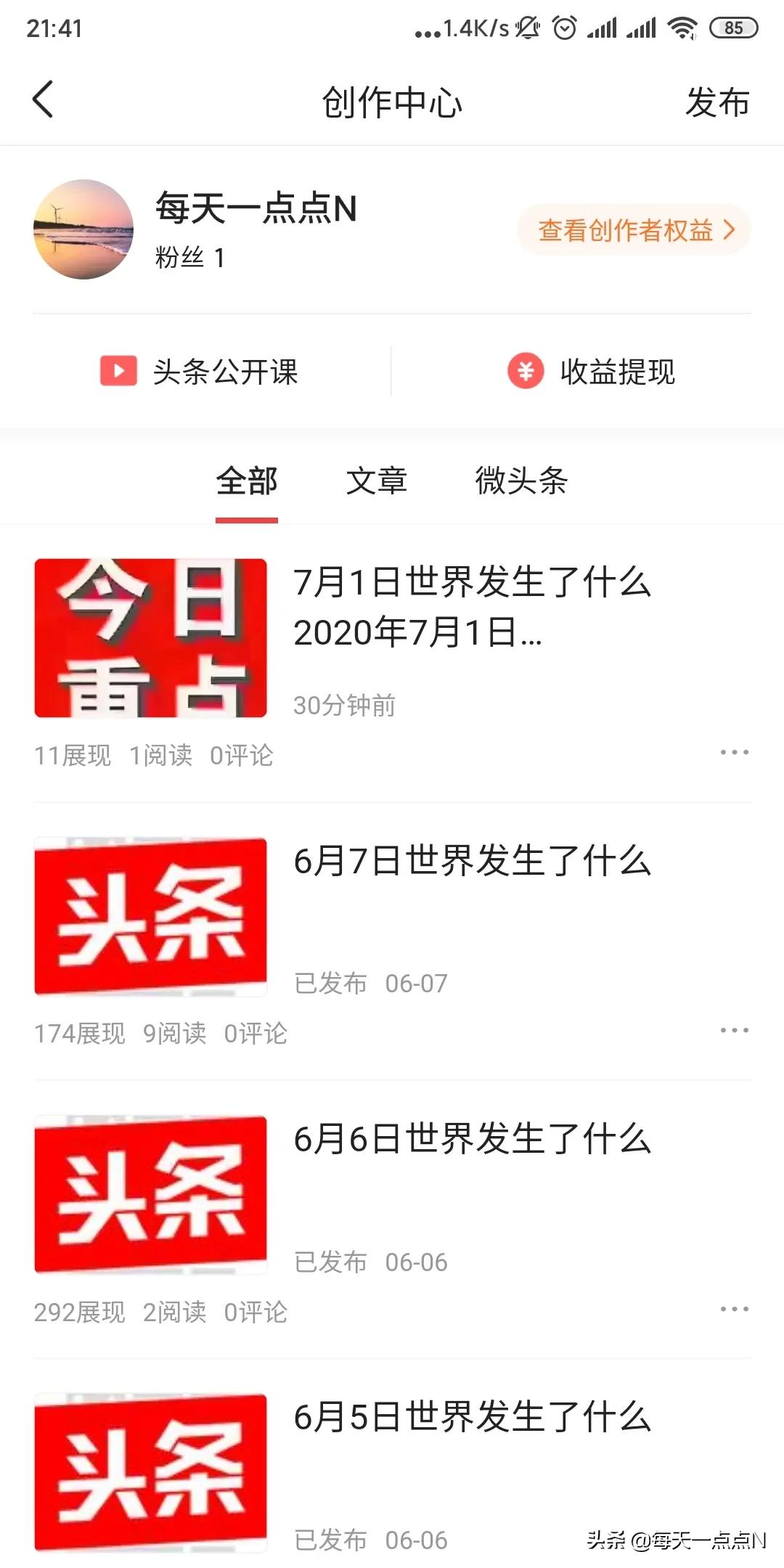This screenshot has height=1568, width=784.
Task: Open 查看创作者权益 link
Action: pos(634,230)
